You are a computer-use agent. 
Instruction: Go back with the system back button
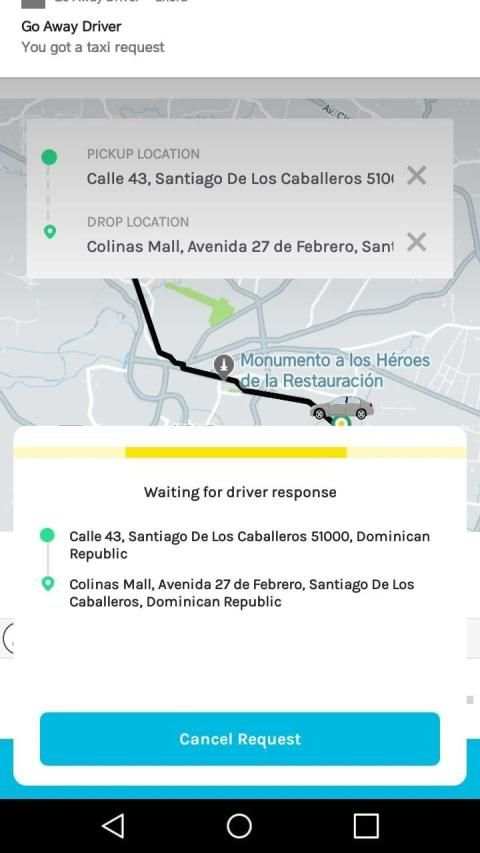point(113,826)
